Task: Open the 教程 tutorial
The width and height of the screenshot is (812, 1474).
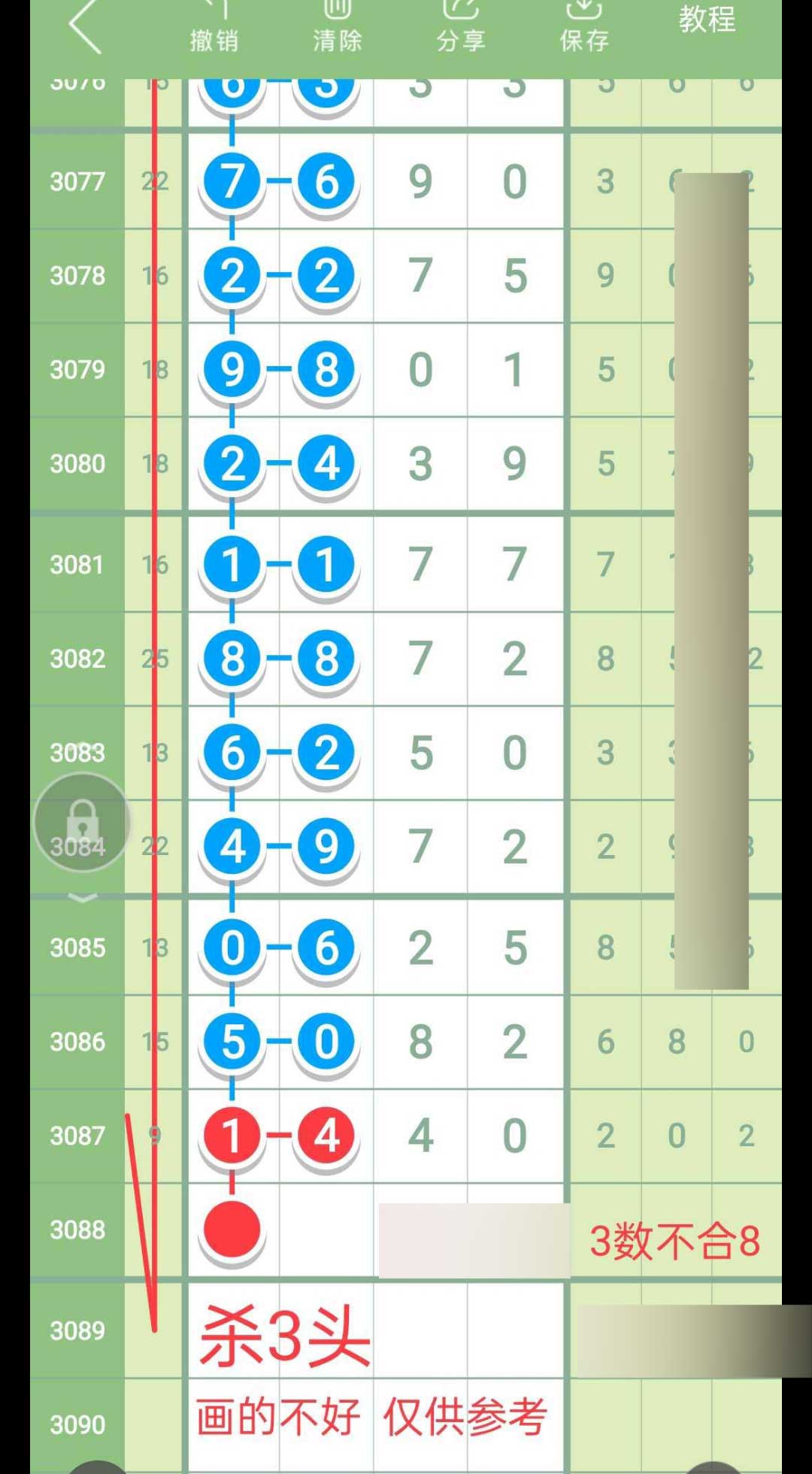Action: tap(707, 21)
